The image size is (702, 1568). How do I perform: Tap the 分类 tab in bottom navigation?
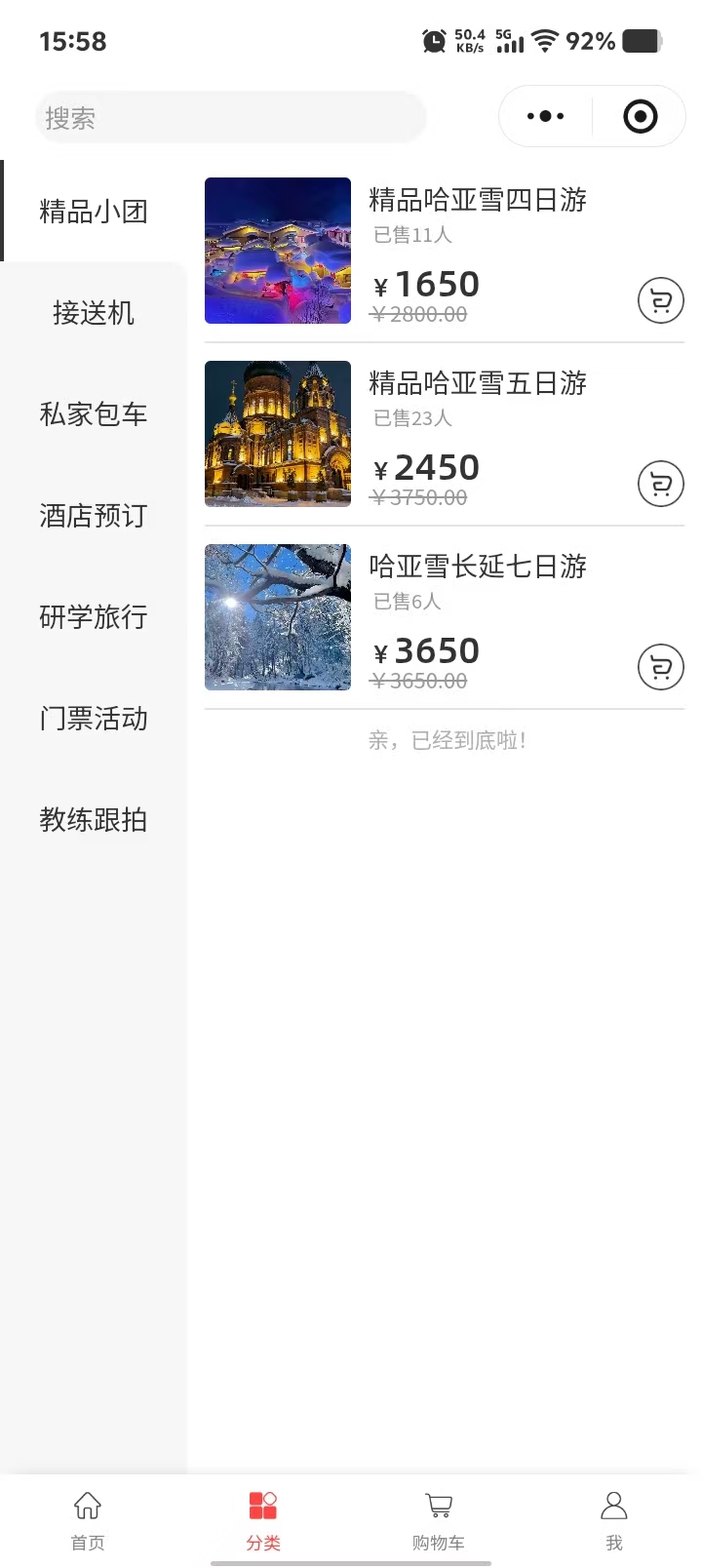pos(263,1519)
